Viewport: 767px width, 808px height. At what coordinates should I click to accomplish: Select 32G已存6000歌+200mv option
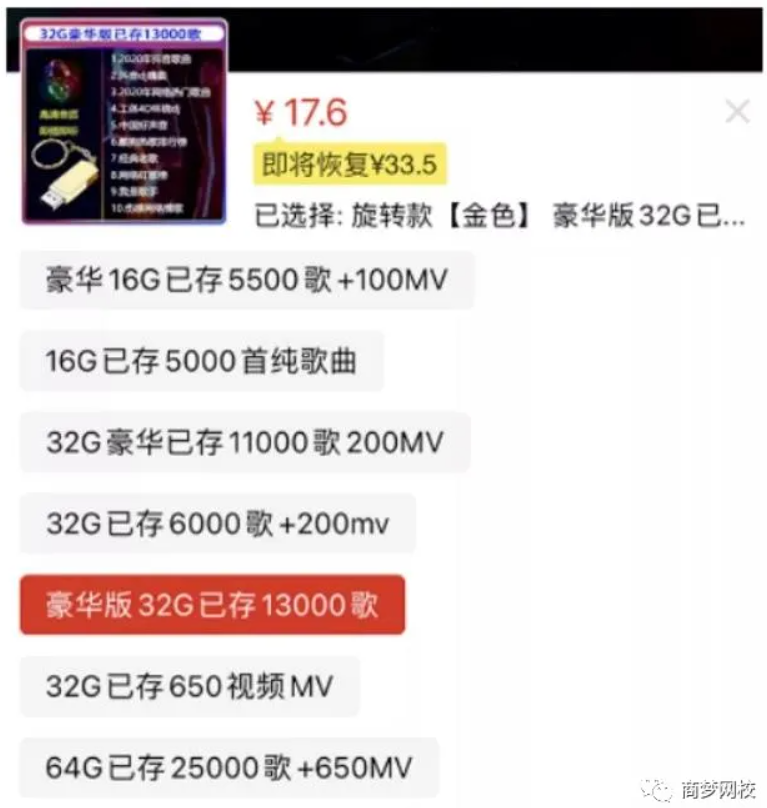pyautogui.click(x=217, y=523)
